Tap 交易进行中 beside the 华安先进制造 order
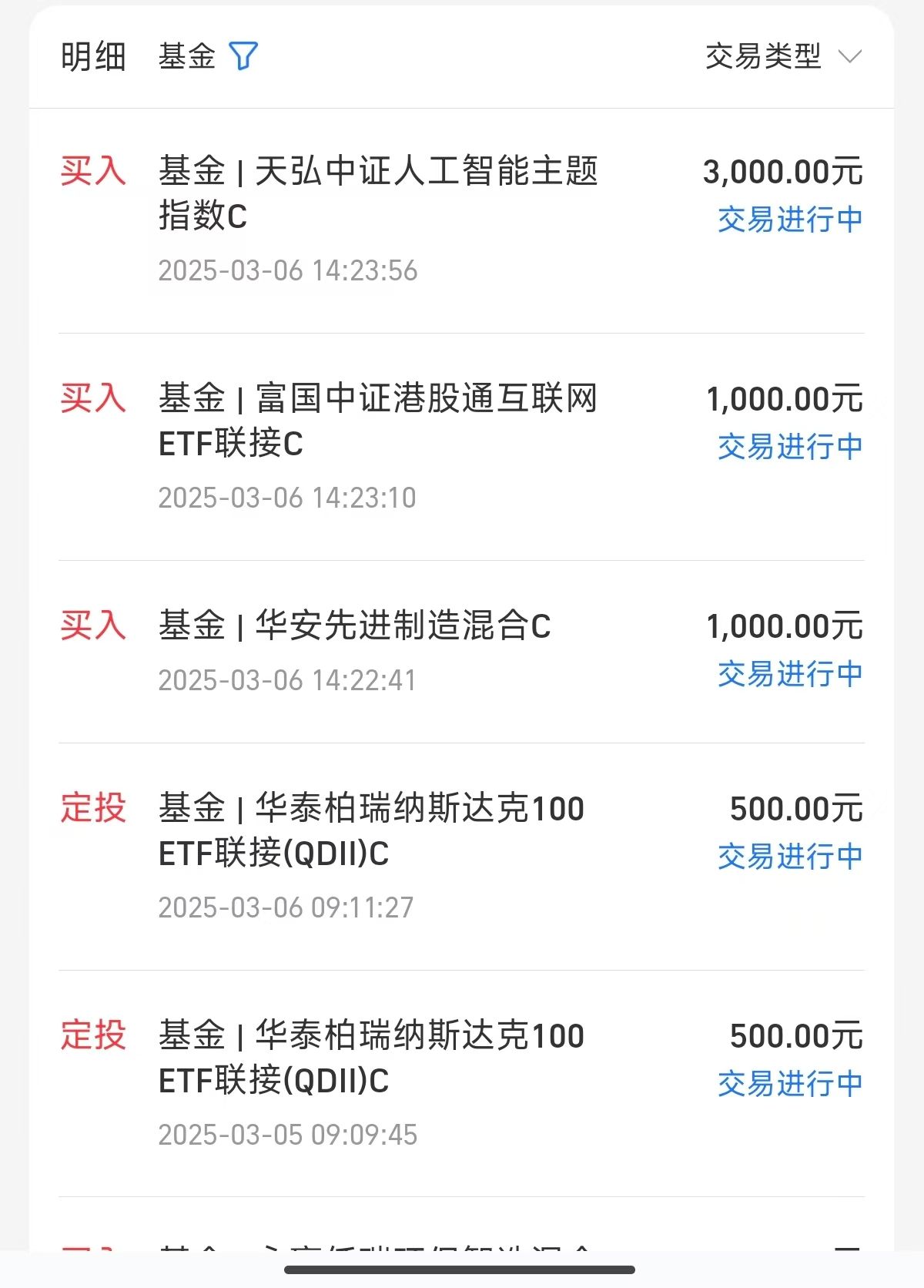 pos(790,673)
